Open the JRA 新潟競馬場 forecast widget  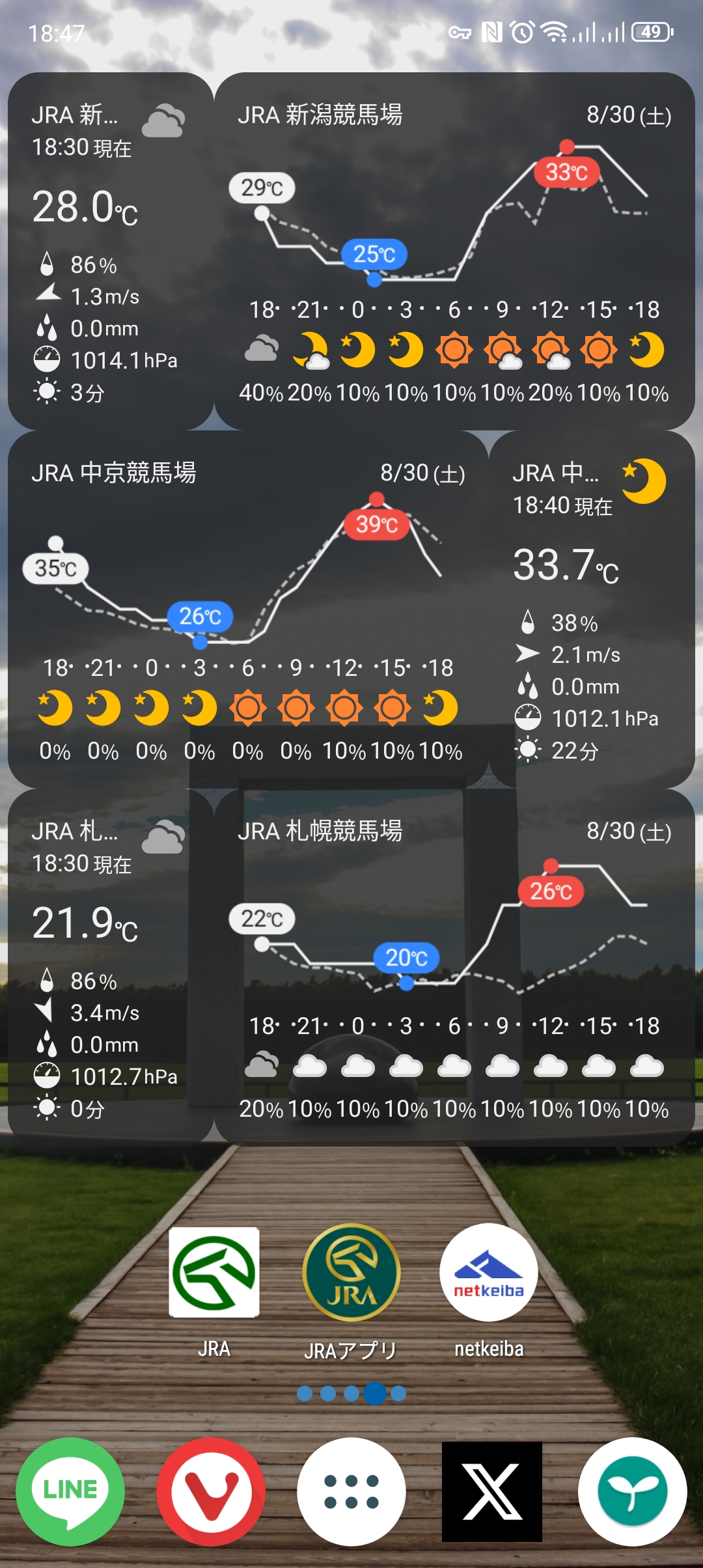point(454,251)
